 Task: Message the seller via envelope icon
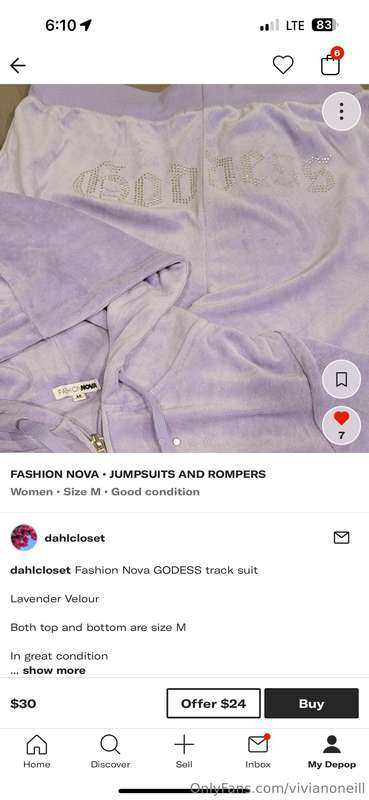341,537
